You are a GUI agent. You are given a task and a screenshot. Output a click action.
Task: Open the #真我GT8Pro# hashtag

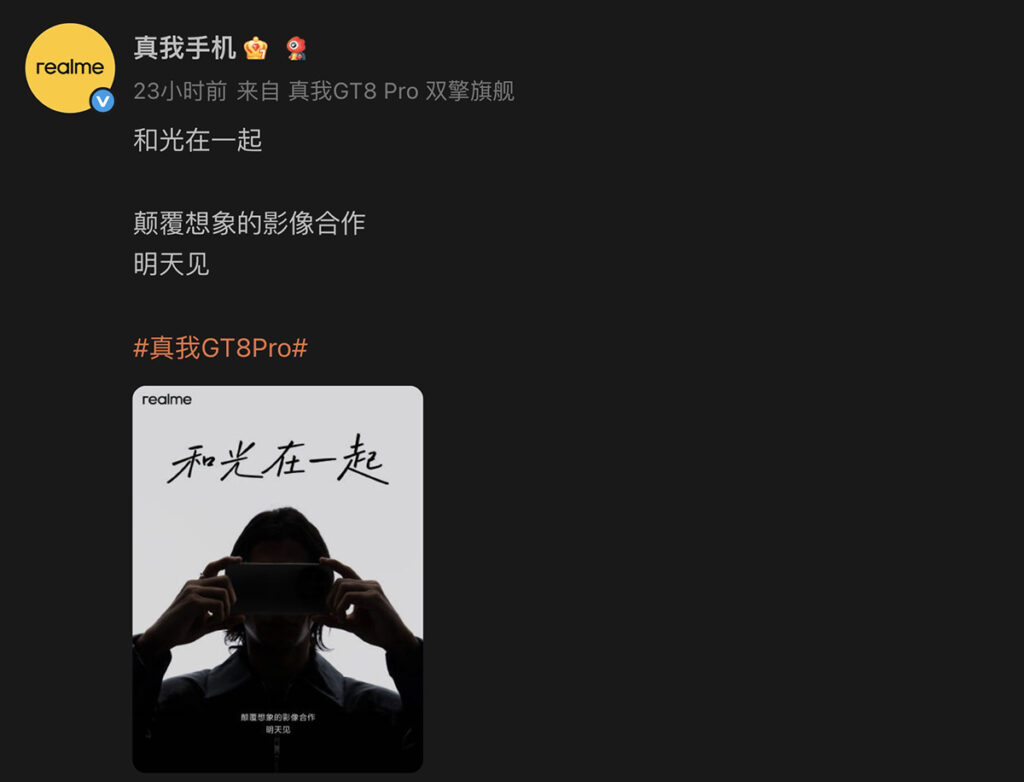click(x=220, y=348)
